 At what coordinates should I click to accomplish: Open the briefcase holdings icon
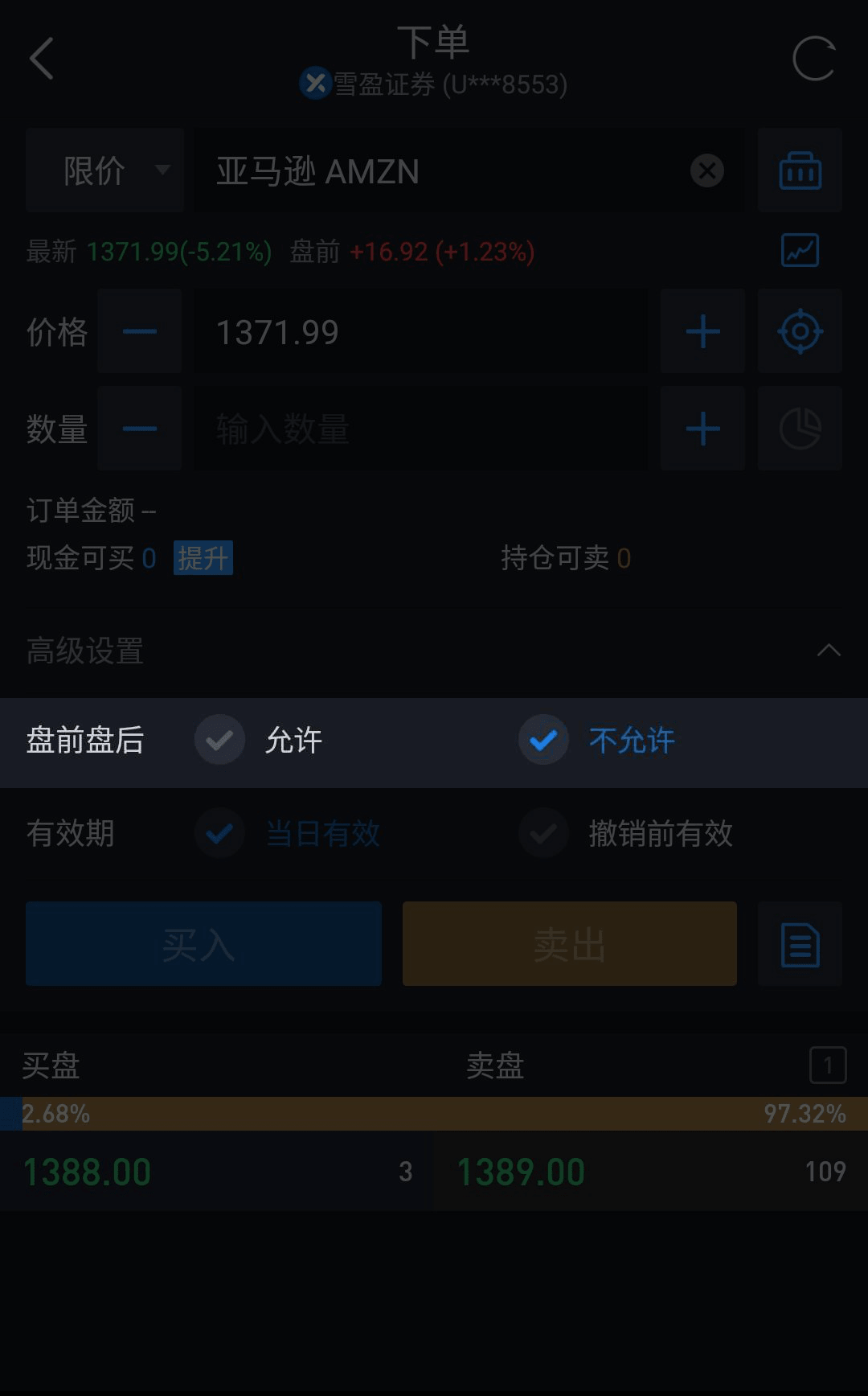800,170
